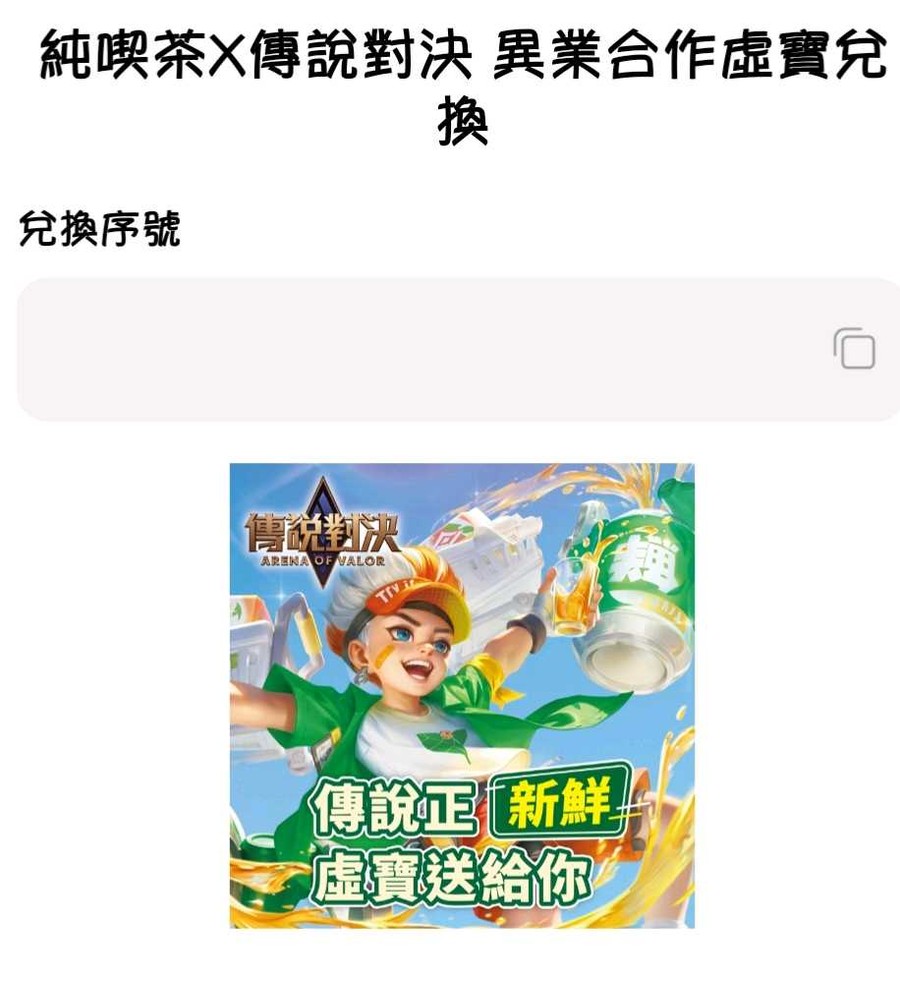
Task: Copy the redemption serial code
Action: (854, 349)
